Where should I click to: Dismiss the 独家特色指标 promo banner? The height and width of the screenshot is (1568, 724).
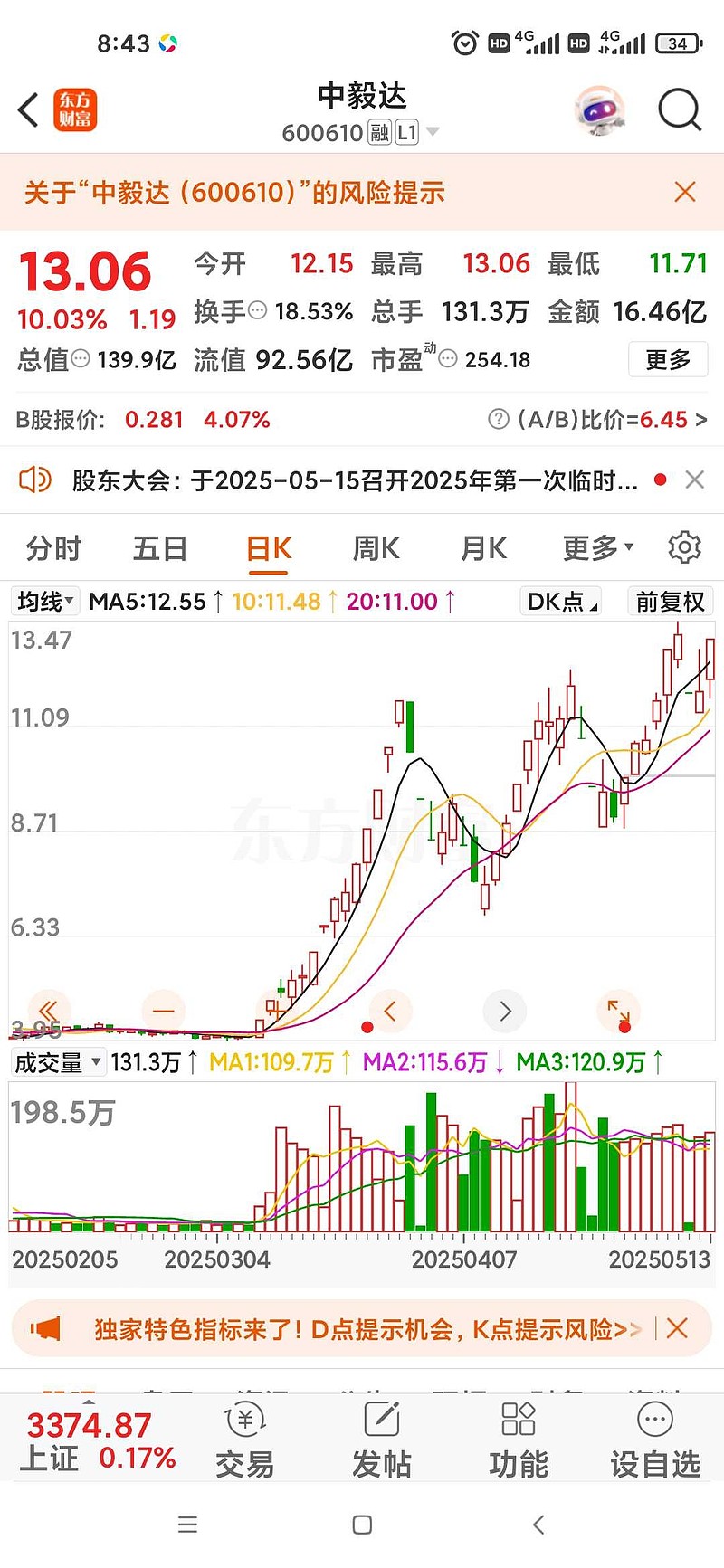coord(678,1328)
